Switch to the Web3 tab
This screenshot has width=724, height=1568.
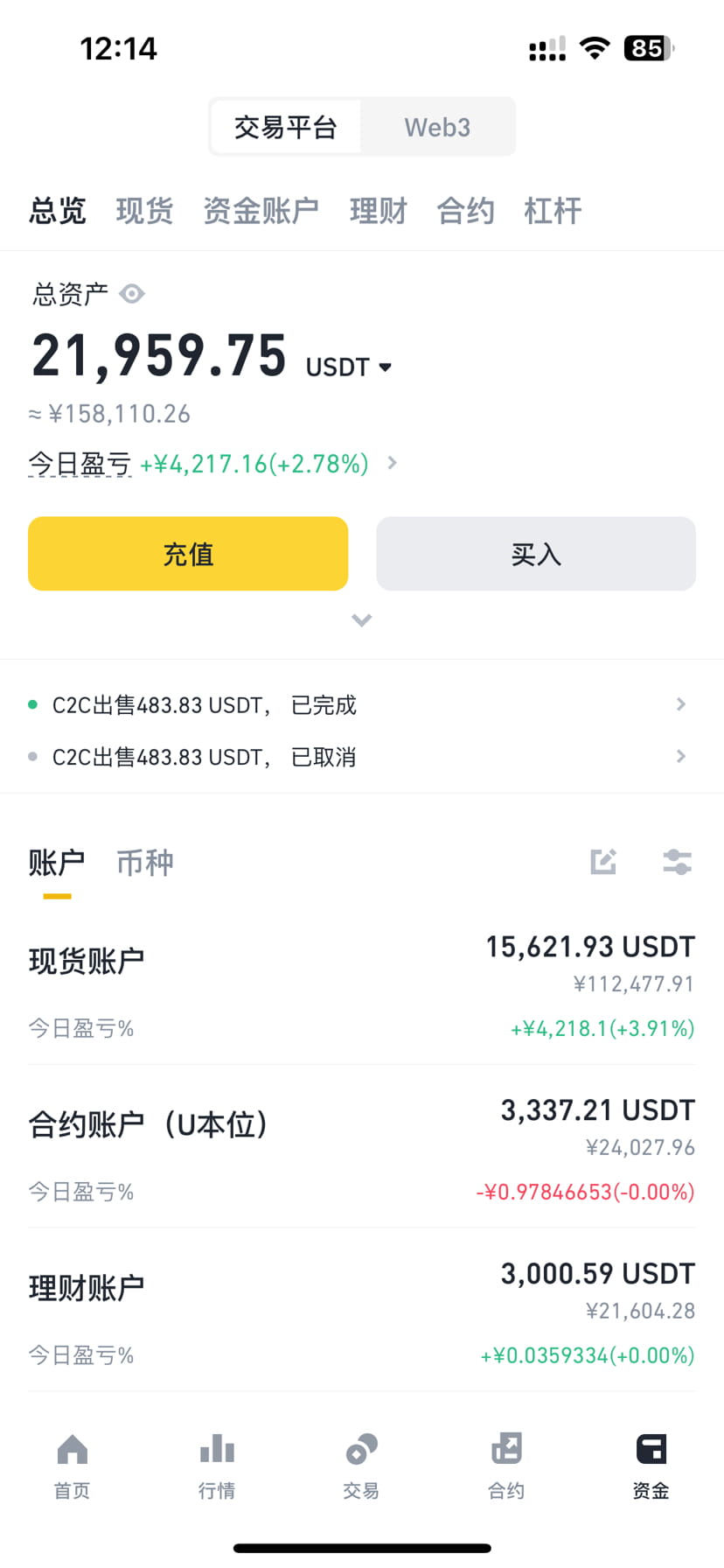[437, 126]
